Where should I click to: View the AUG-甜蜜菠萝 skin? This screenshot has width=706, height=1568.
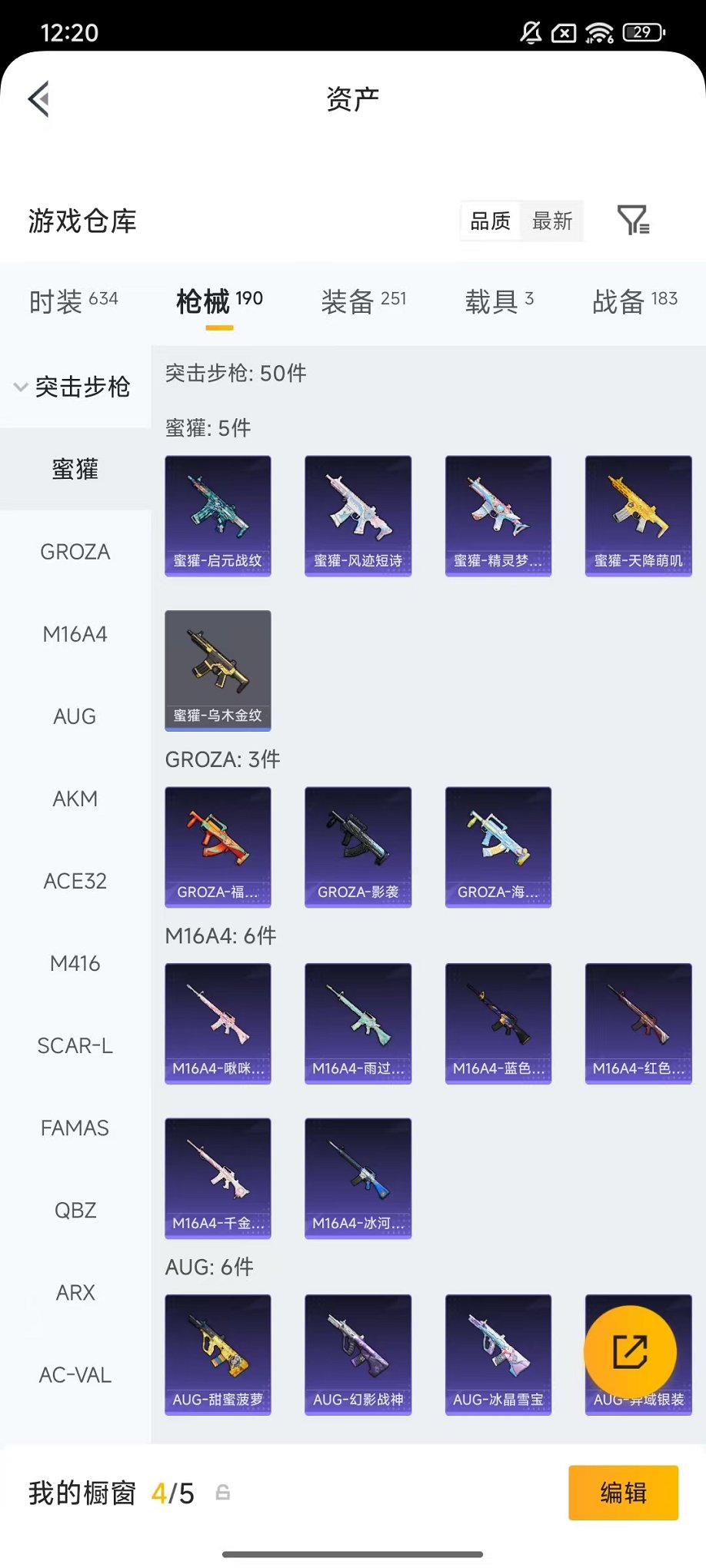pos(218,1355)
